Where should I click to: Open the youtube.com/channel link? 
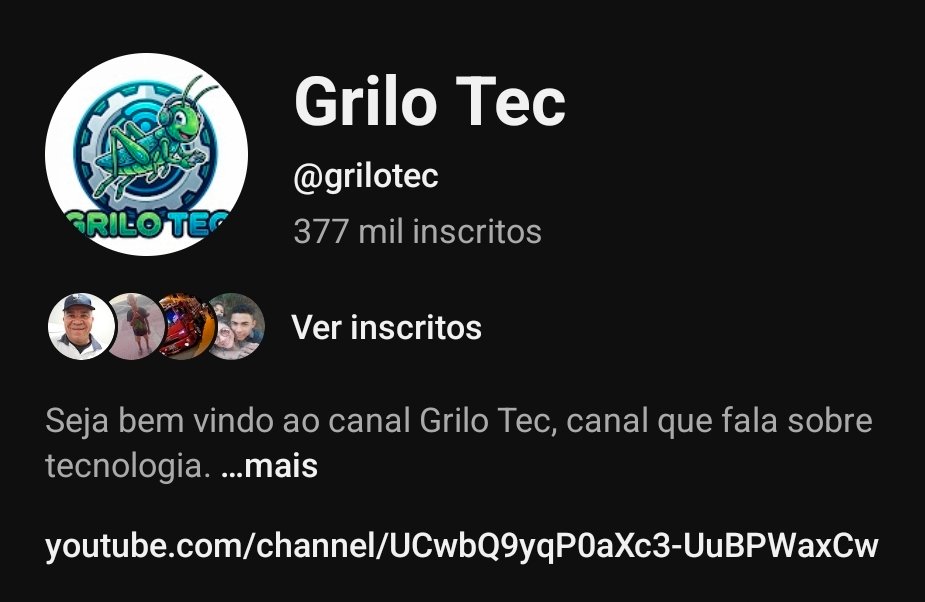[461, 546]
